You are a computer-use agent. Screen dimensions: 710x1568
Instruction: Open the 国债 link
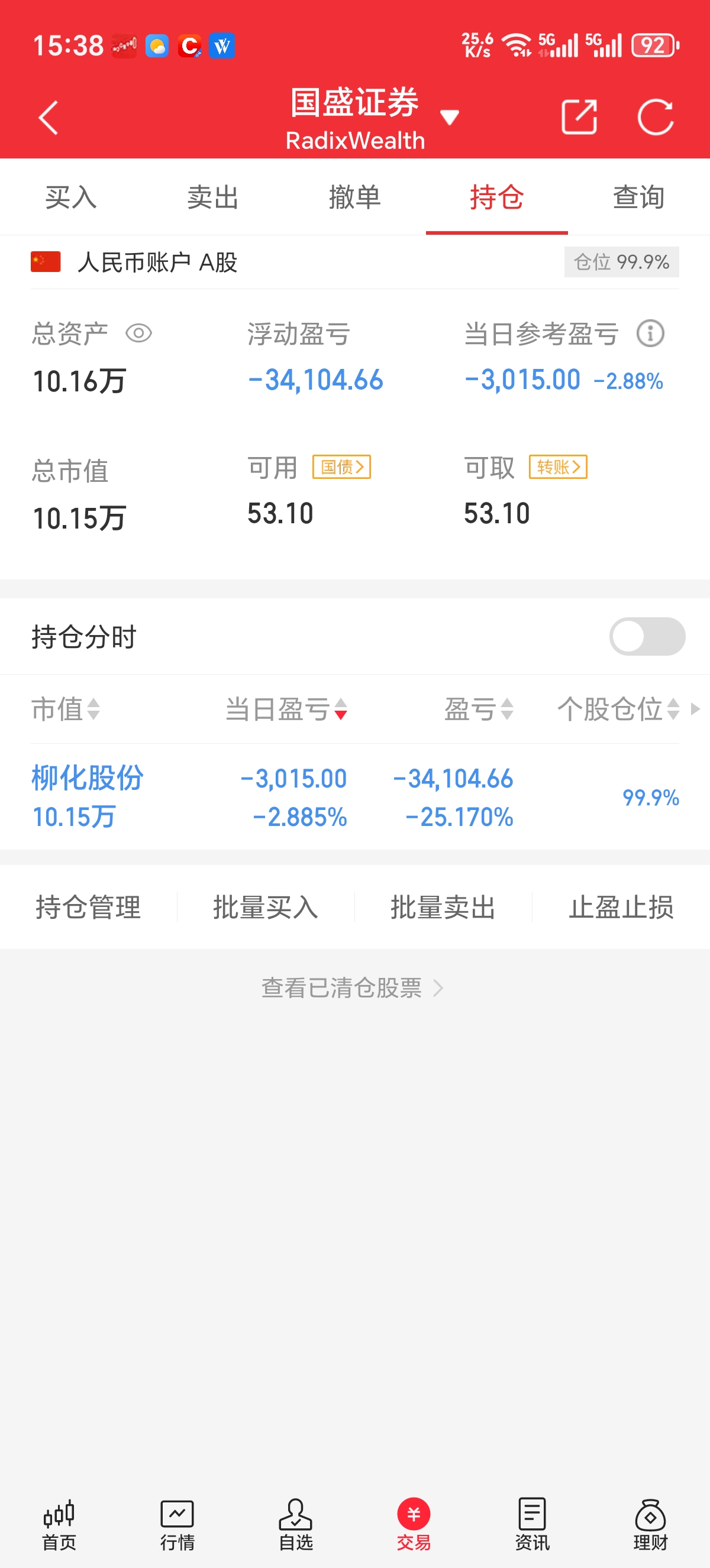(341, 467)
